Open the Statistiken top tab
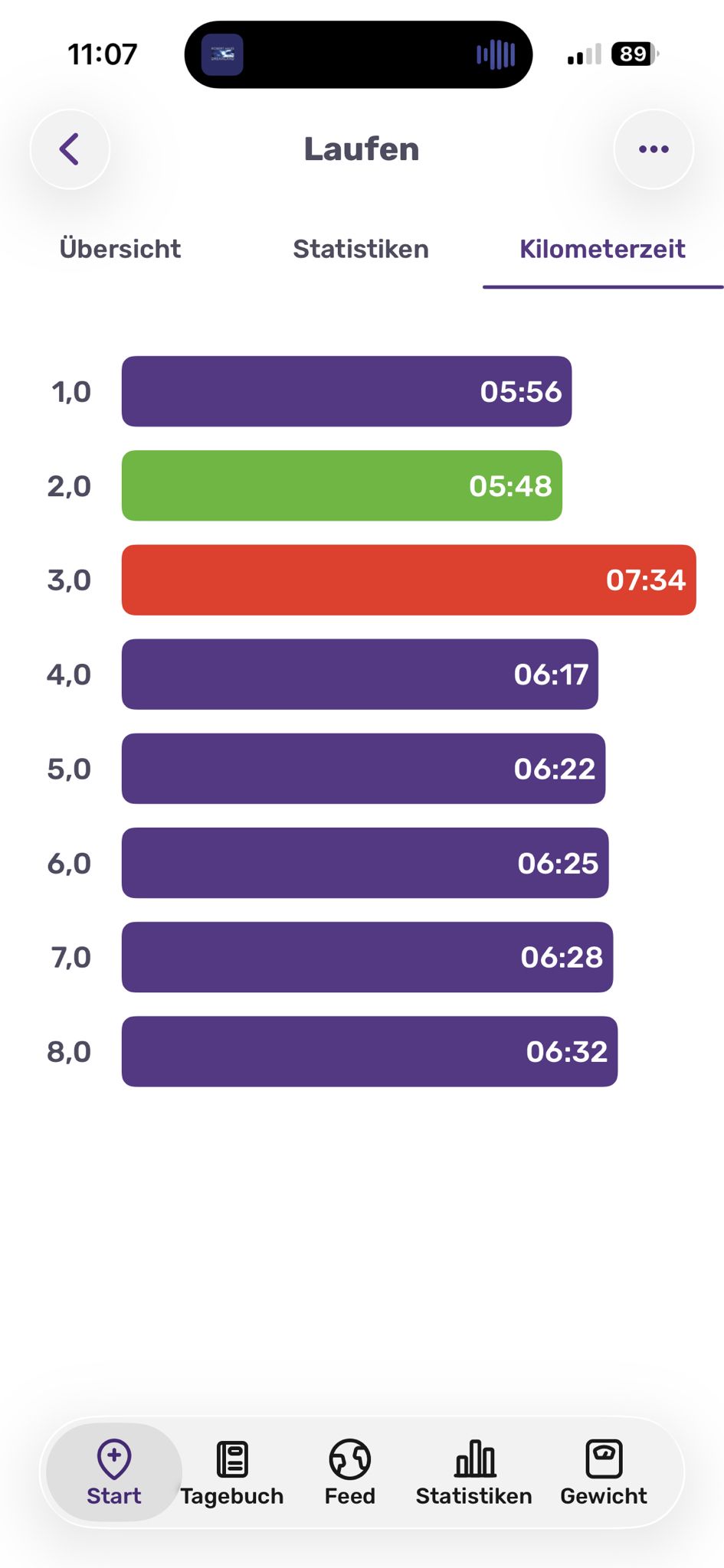The height and width of the screenshot is (1568, 724). tap(361, 249)
